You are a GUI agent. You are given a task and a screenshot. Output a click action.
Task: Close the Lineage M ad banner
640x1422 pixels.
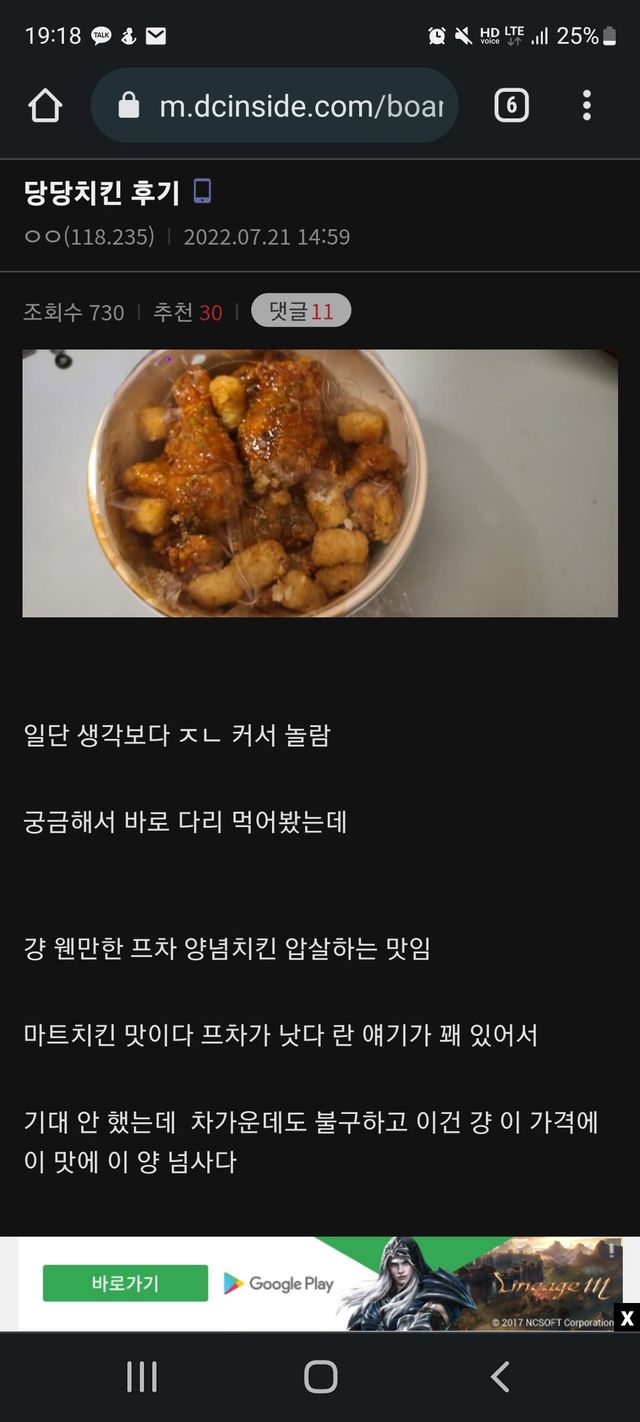627,1318
